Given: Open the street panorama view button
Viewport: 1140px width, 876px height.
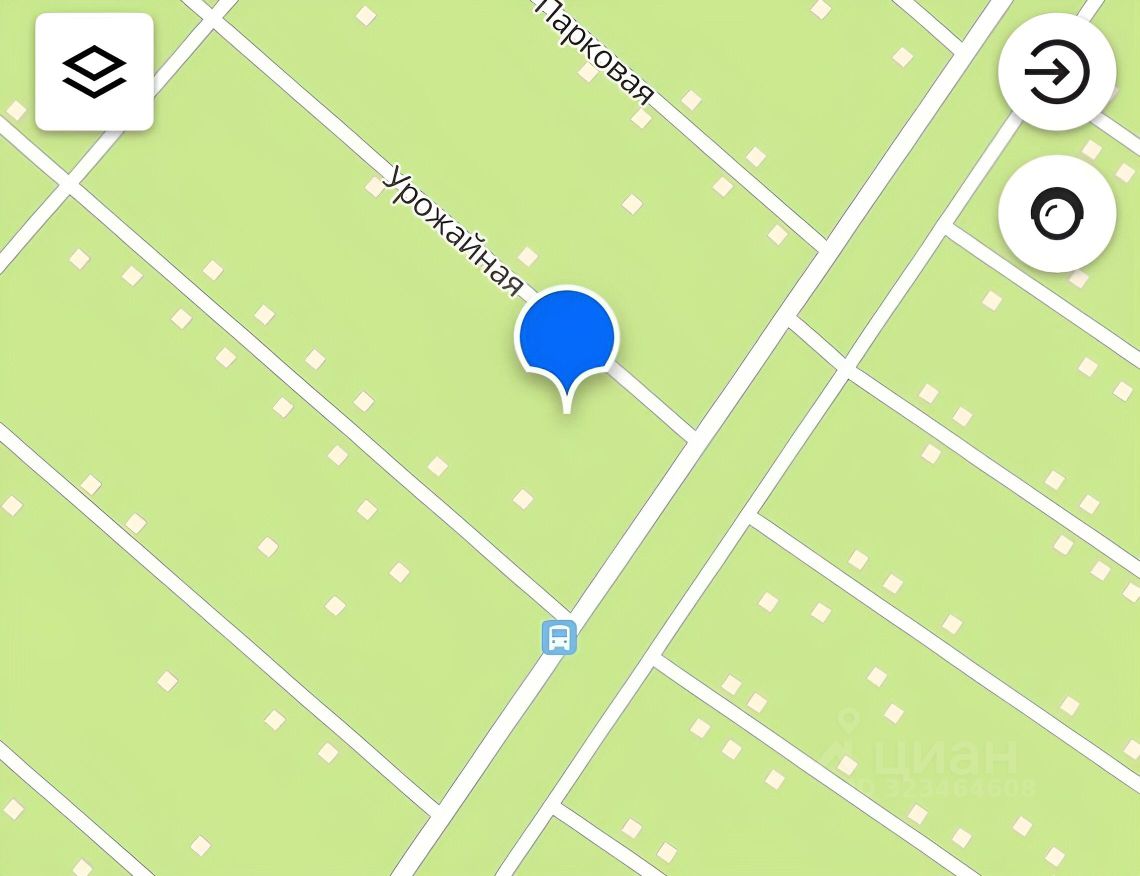Looking at the screenshot, I should [x=1057, y=214].
